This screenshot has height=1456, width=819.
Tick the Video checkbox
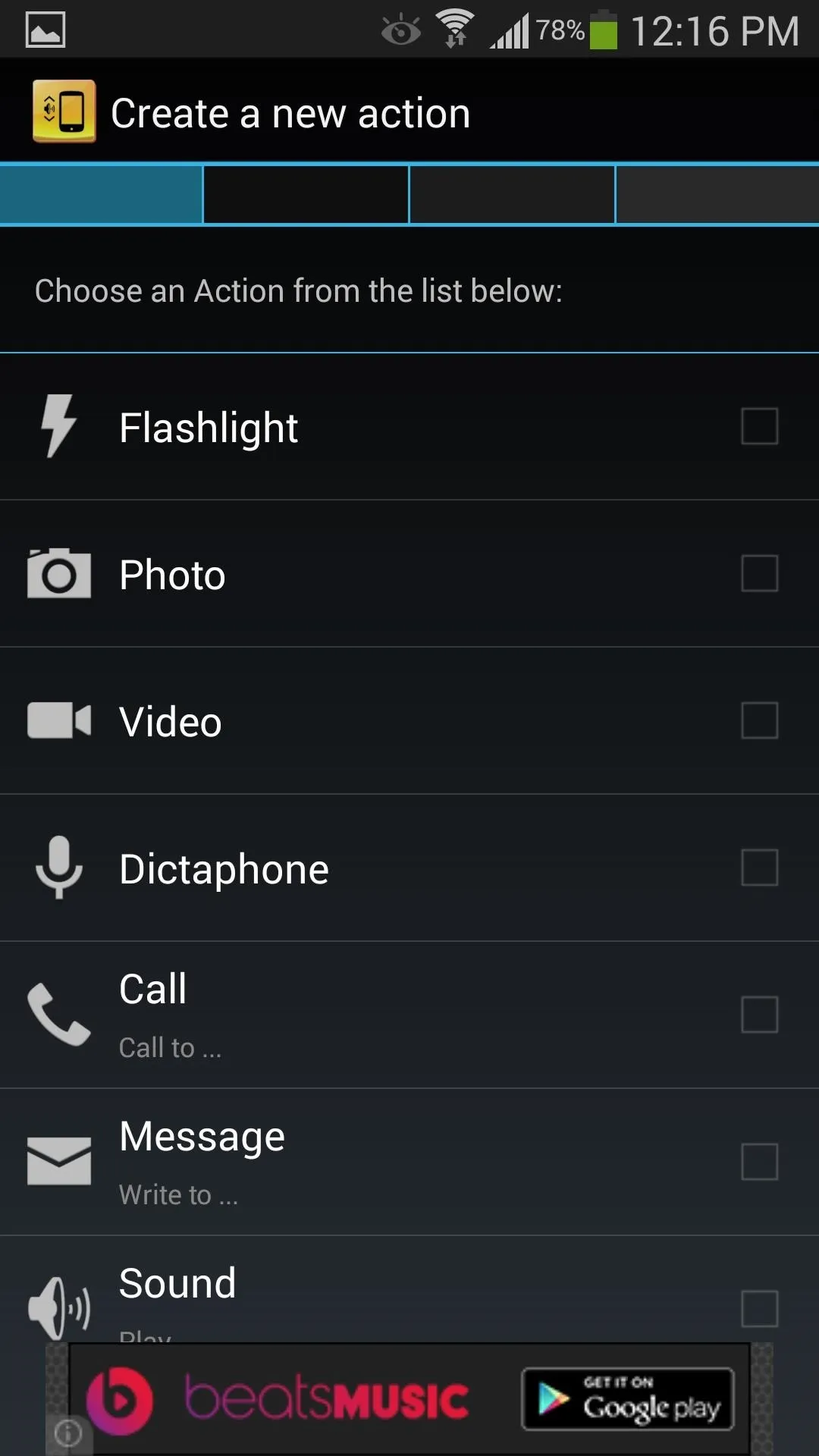(x=759, y=720)
